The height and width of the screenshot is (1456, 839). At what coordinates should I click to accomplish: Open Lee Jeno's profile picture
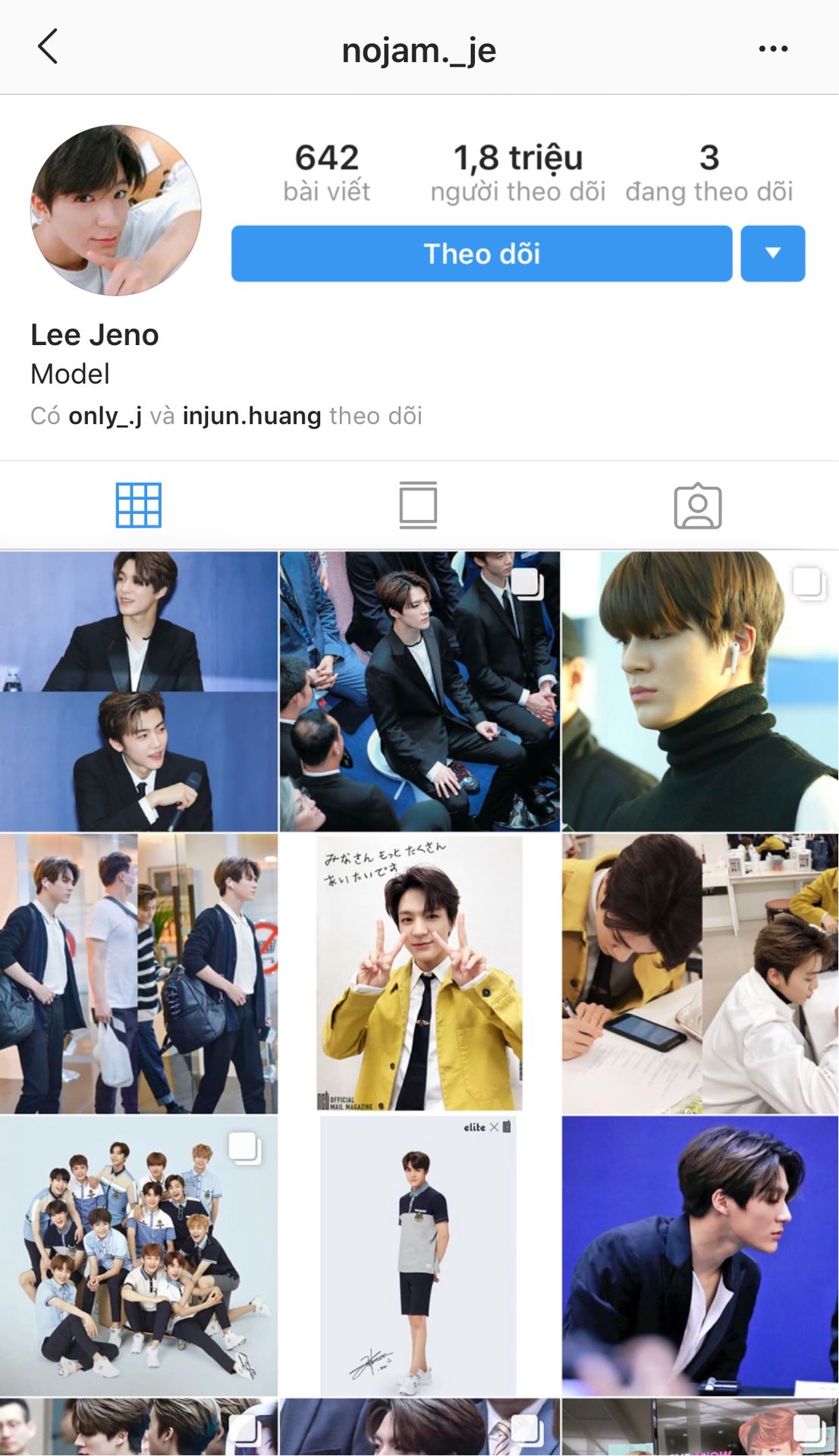116,210
